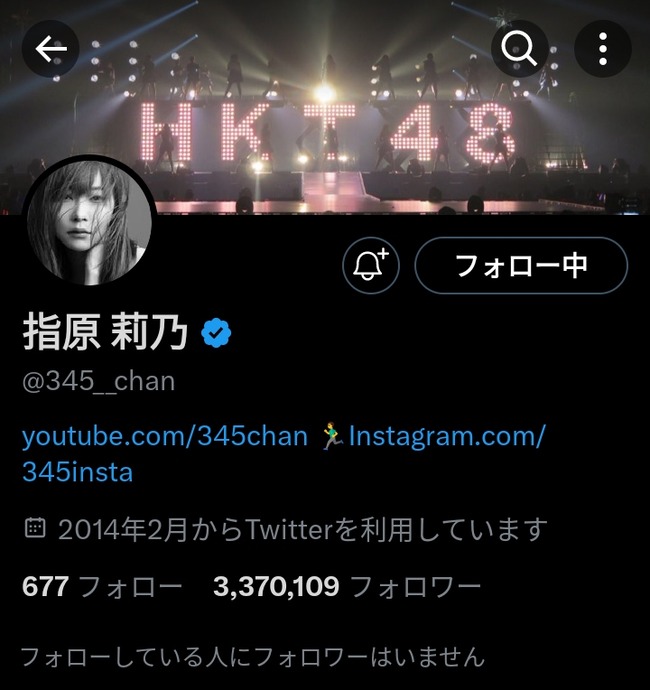Open the youtube.com/345chan link
This screenshot has height=690, width=650.
click(x=164, y=436)
